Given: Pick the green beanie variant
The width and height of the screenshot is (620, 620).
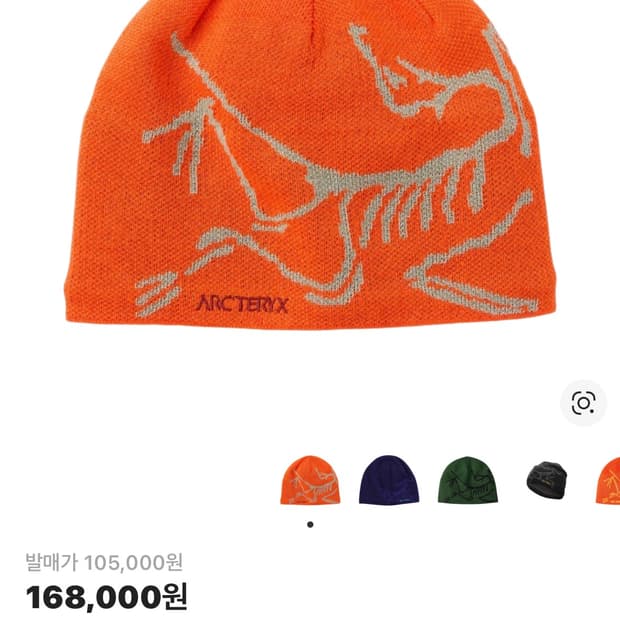Looking at the screenshot, I should [x=468, y=480].
